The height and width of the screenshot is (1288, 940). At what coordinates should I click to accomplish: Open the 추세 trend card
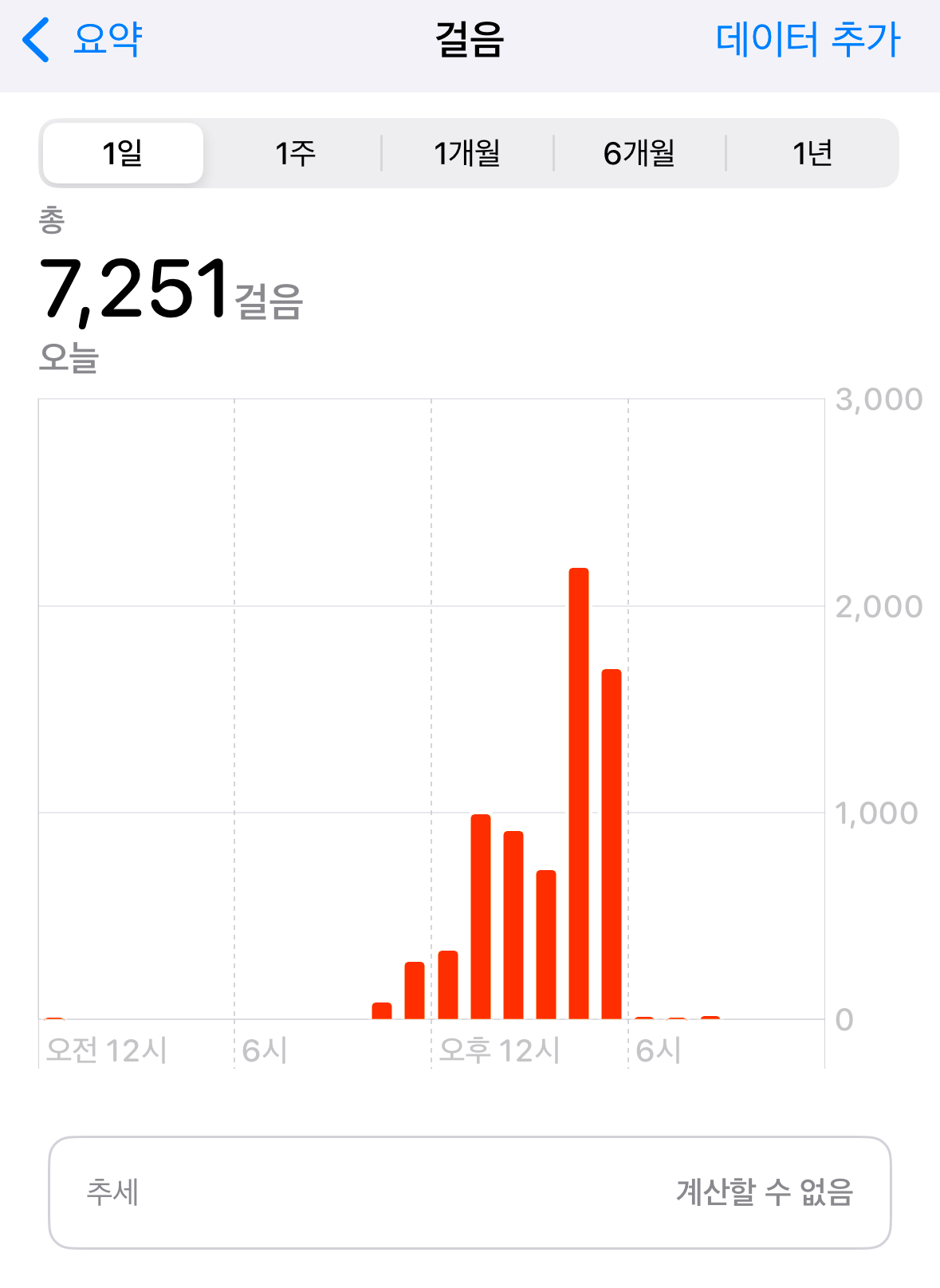[470, 1192]
